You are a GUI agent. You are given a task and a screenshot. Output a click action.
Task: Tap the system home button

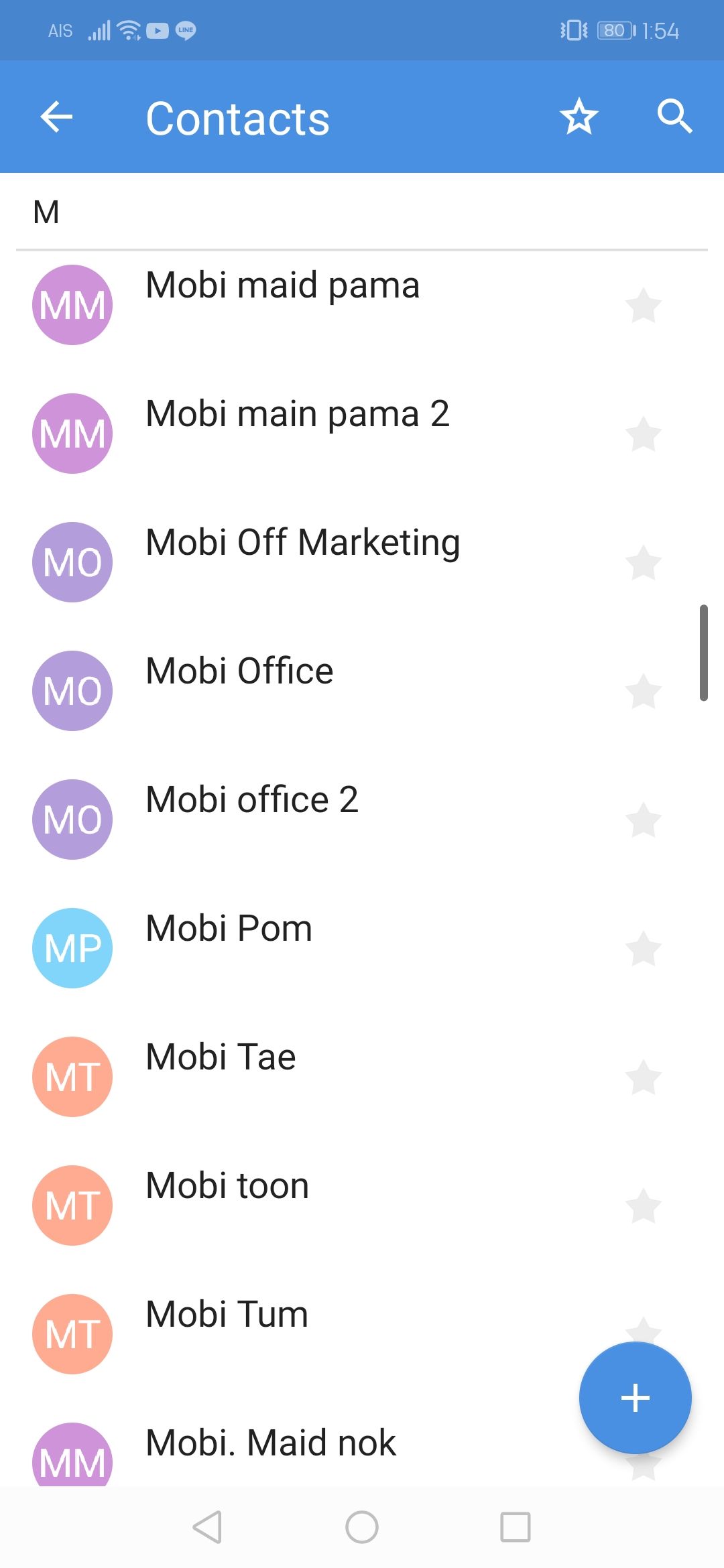pyautogui.click(x=362, y=1527)
